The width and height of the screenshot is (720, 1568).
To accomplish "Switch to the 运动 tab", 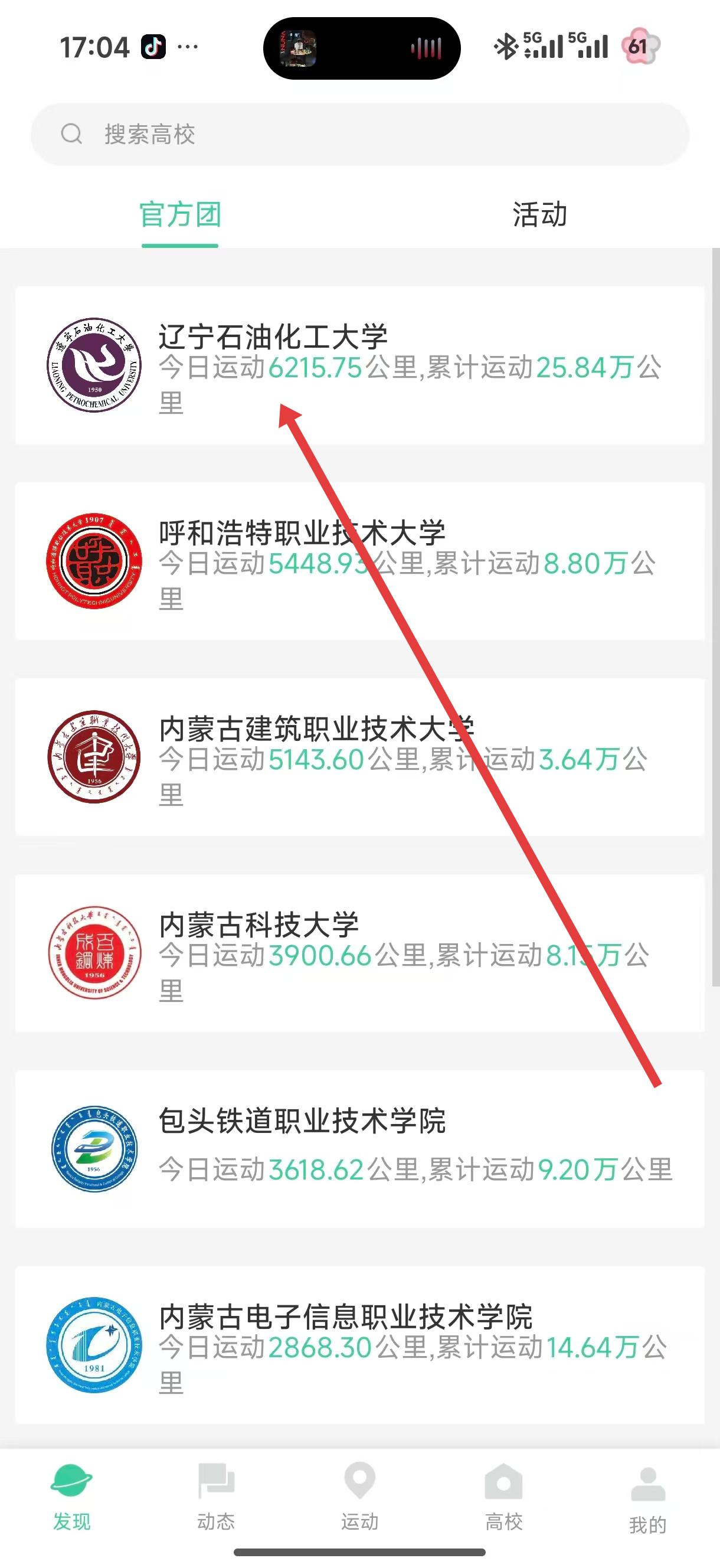I will [359, 1497].
